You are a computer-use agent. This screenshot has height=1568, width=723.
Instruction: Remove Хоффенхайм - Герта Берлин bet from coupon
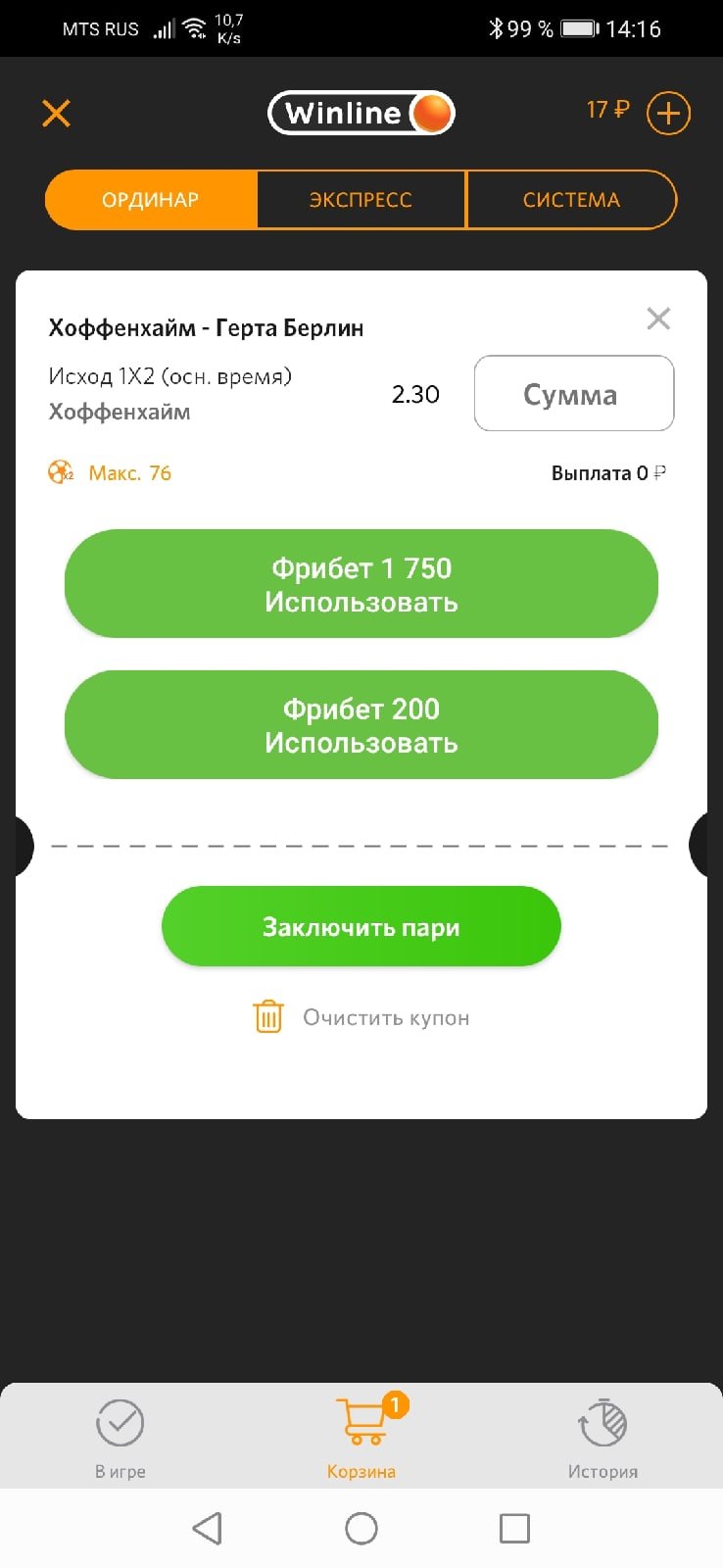tap(658, 318)
